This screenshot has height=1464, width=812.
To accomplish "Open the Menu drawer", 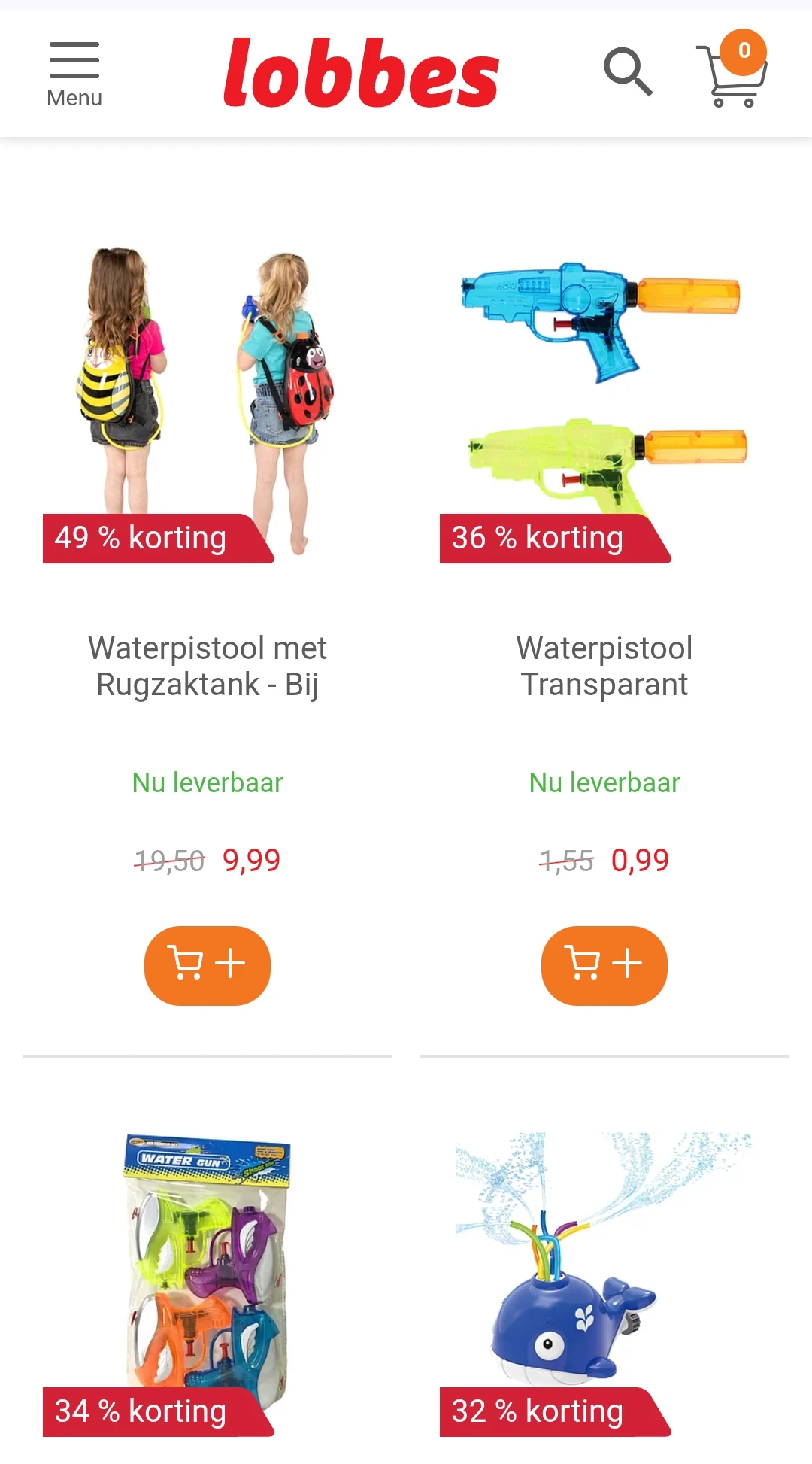I will coord(74,74).
